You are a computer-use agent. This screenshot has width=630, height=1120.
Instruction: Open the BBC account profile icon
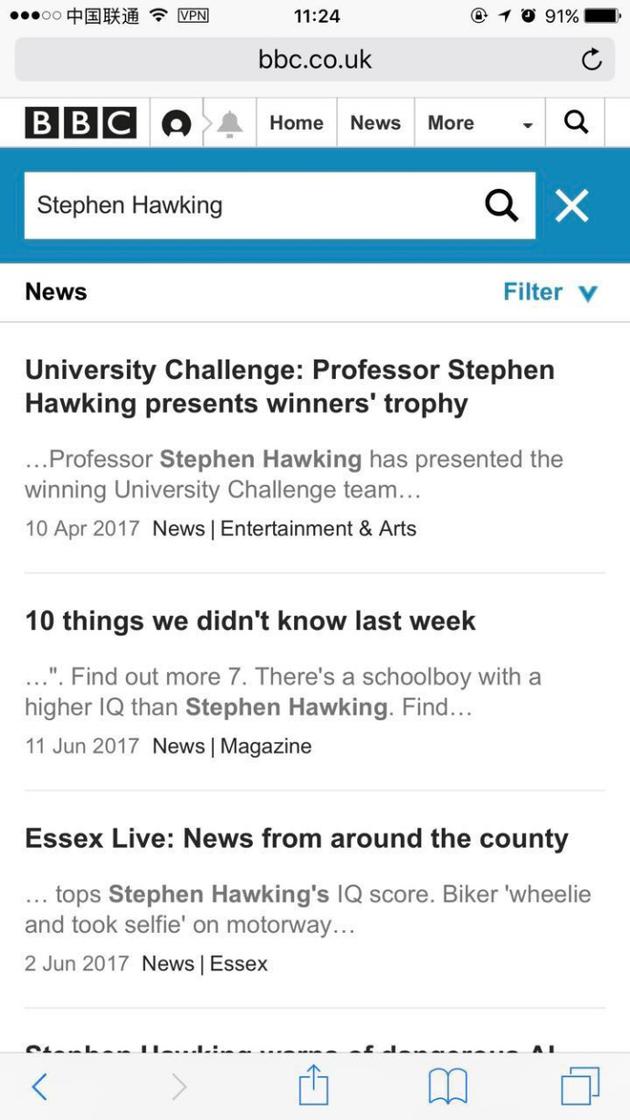click(176, 124)
